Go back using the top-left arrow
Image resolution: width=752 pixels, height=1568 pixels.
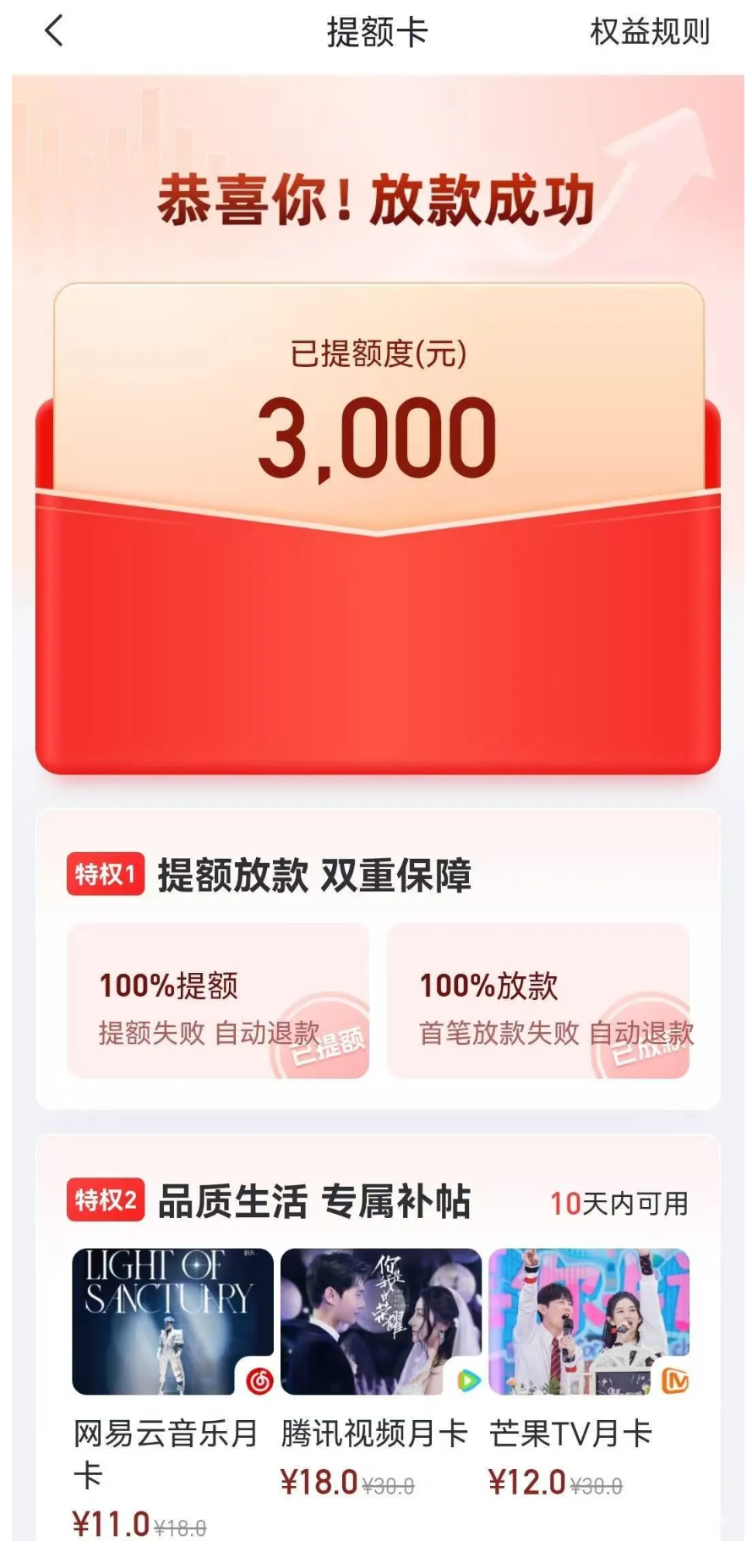click(x=53, y=32)
